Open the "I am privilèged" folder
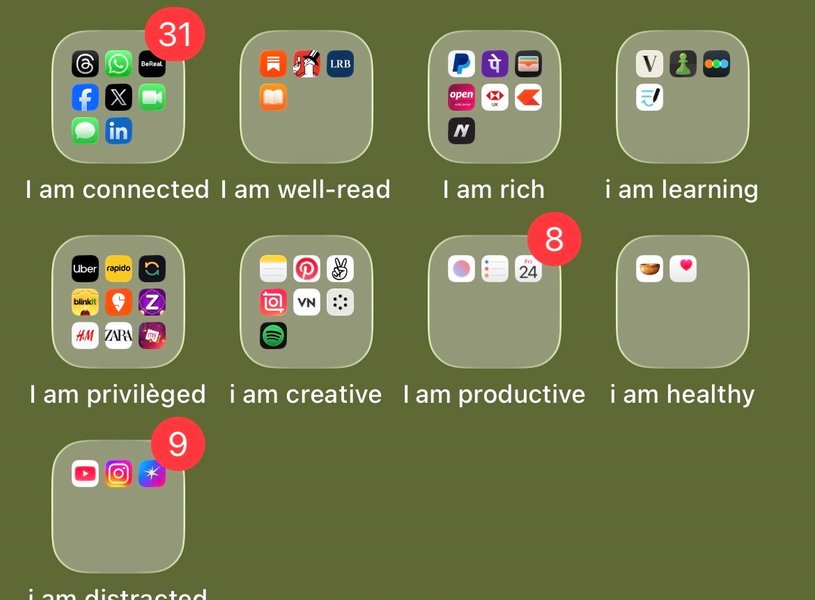 point(118,303)
